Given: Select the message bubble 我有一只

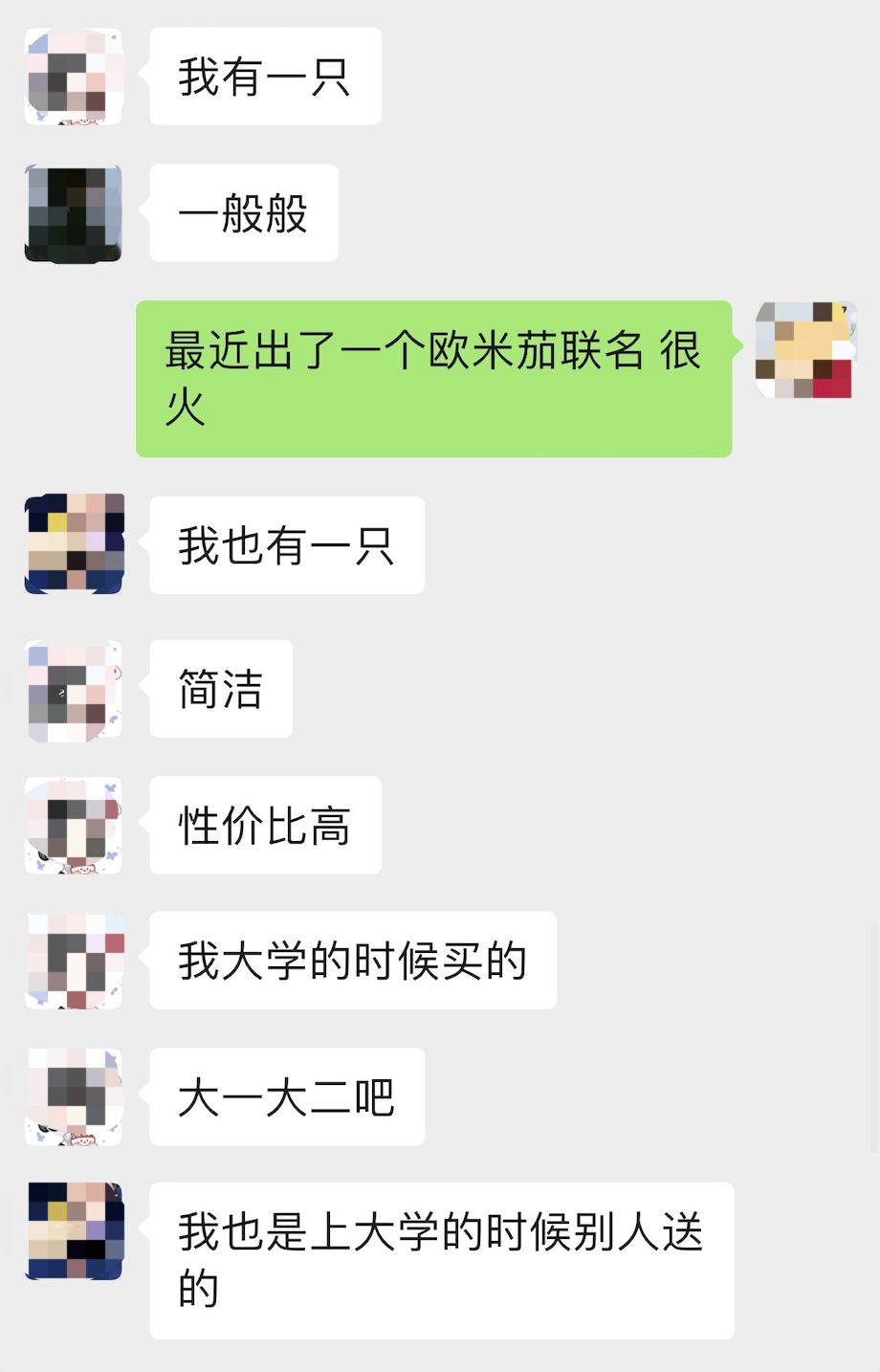Looking at the screenshot, I should [x=264, y=77].
